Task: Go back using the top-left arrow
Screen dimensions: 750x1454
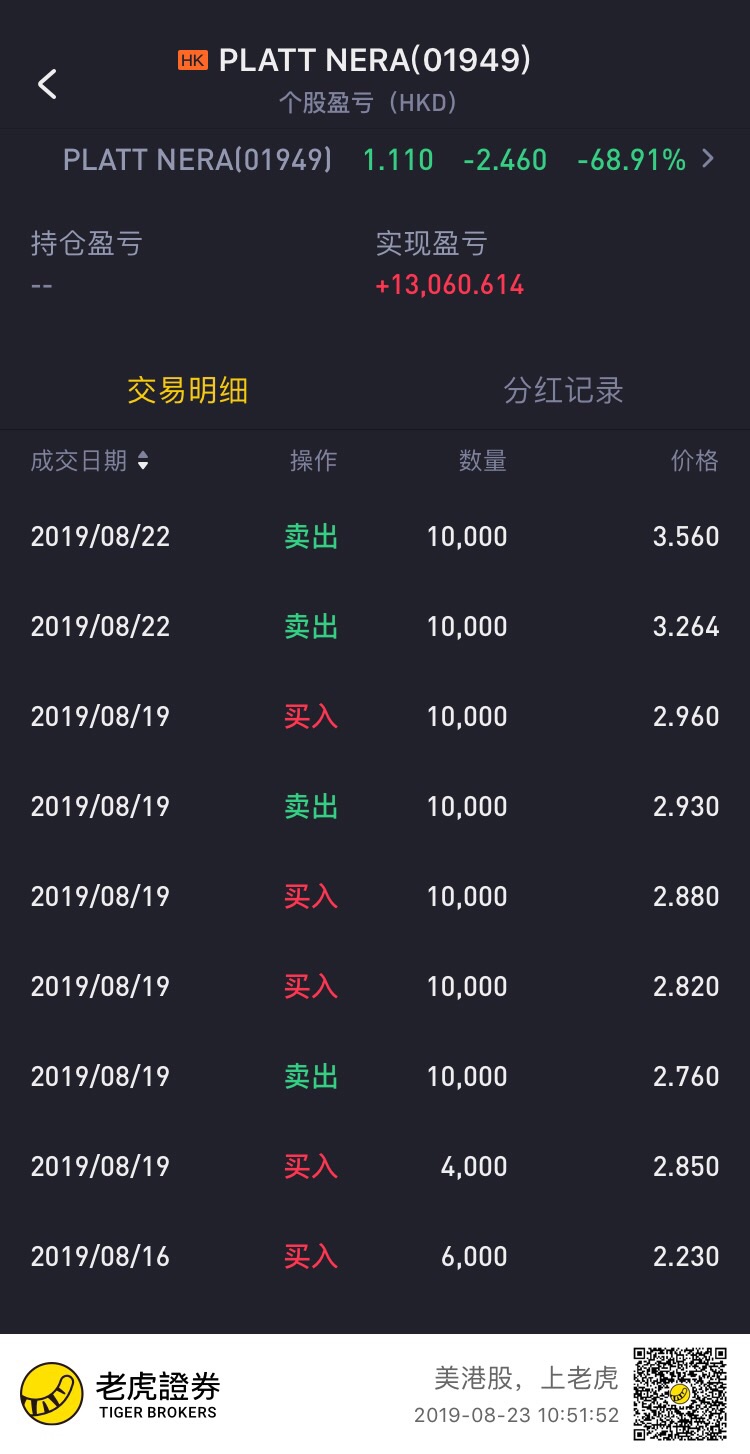Action: point(47,84)
